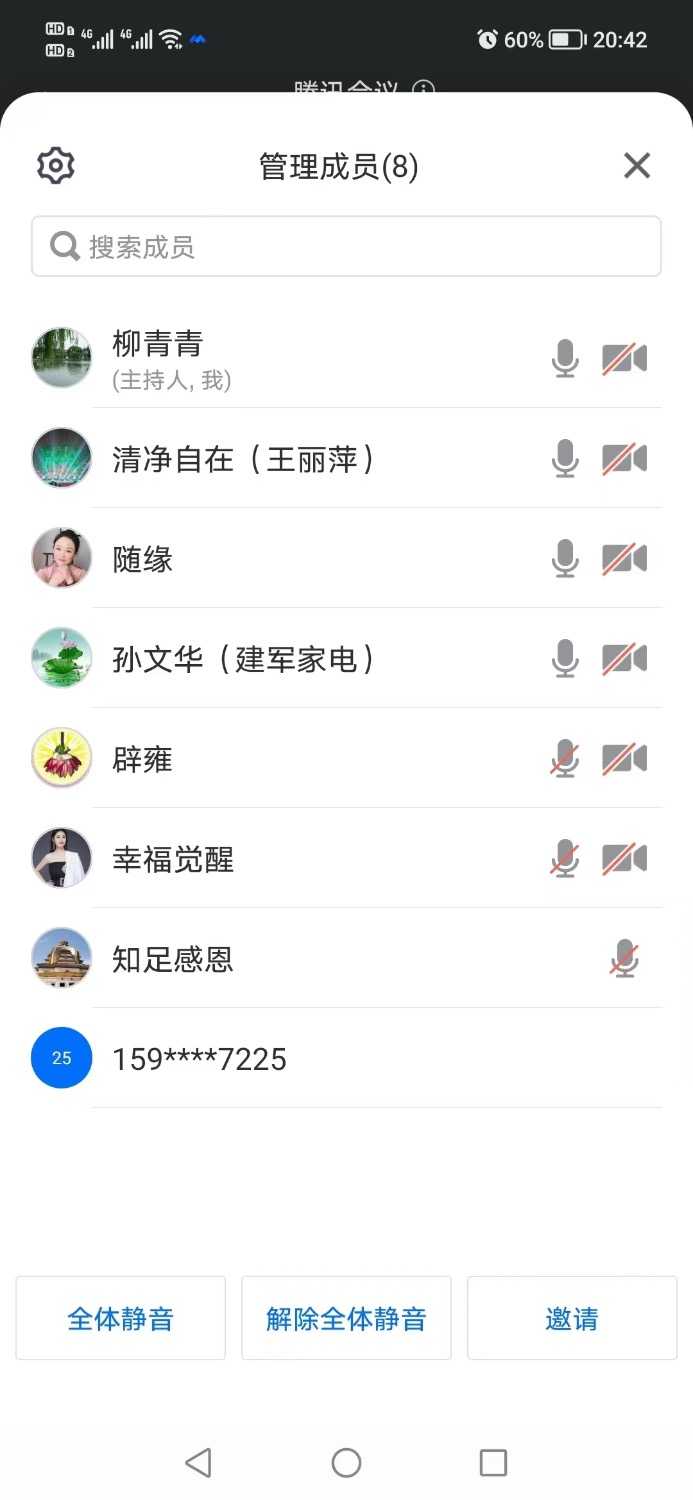Invite new members with 邀请

coord(572,1318)
